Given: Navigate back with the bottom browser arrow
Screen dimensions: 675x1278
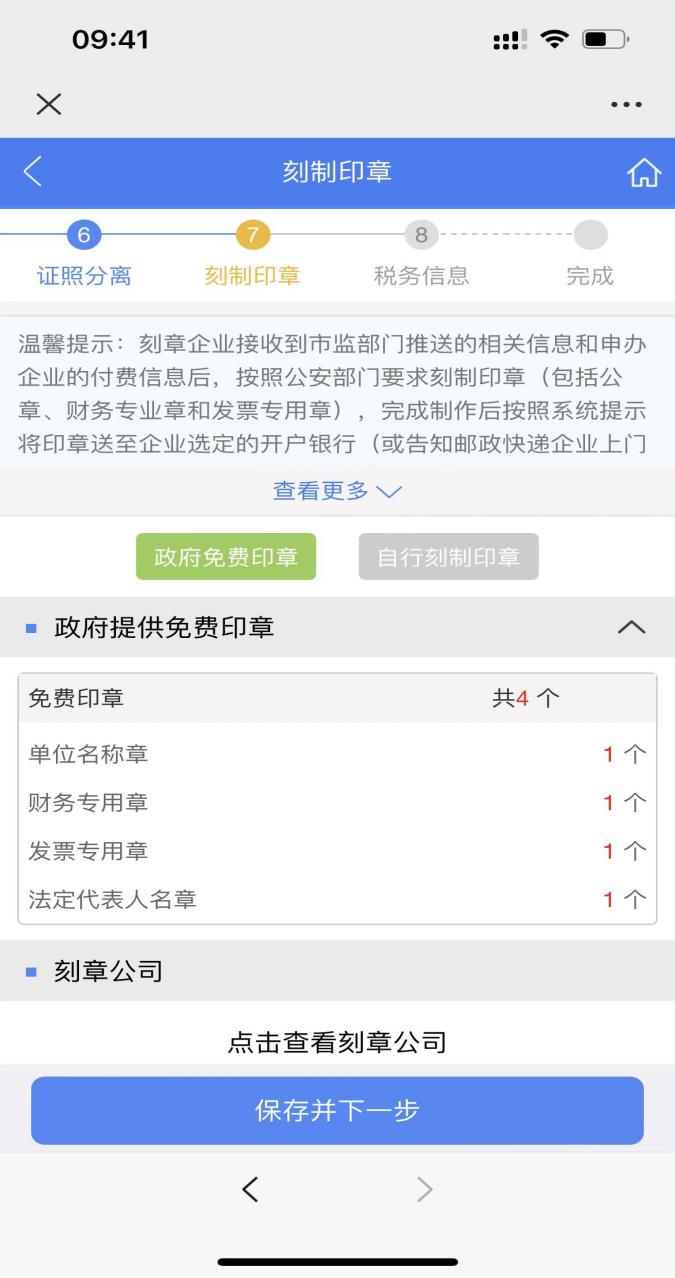Looking at the screenshot, I should coord(250,1189).
